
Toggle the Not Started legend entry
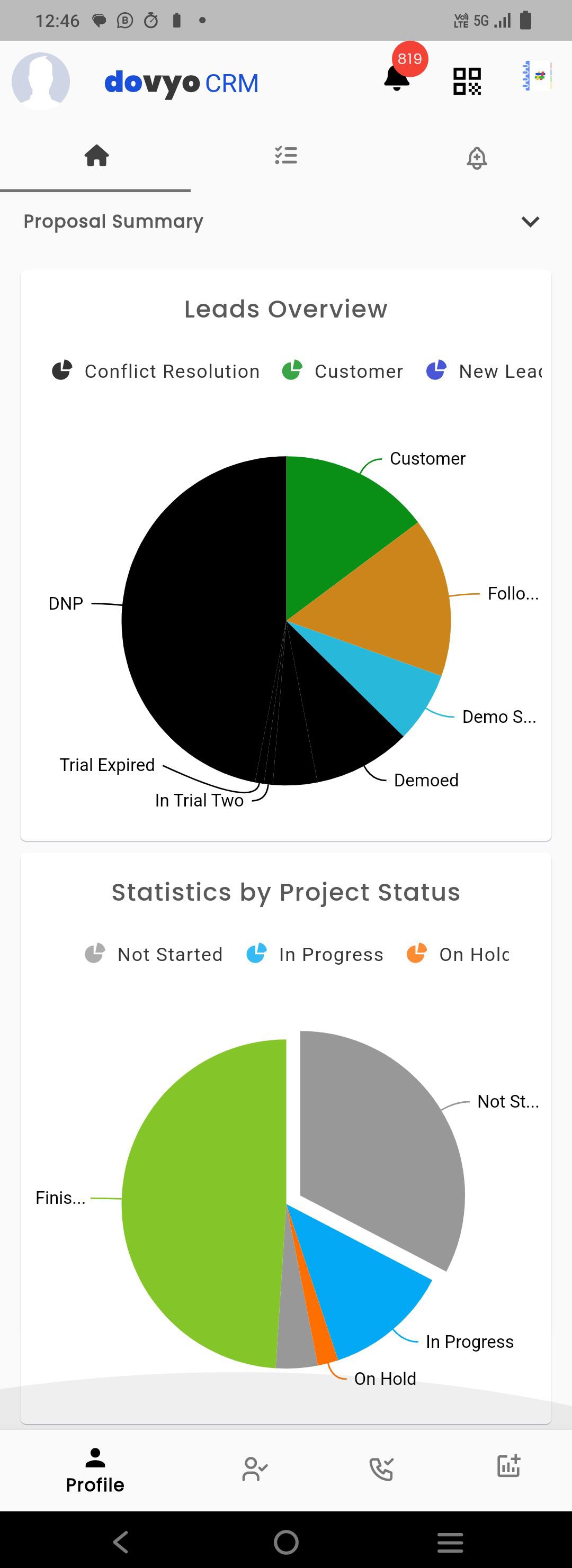tap(153, 954)
